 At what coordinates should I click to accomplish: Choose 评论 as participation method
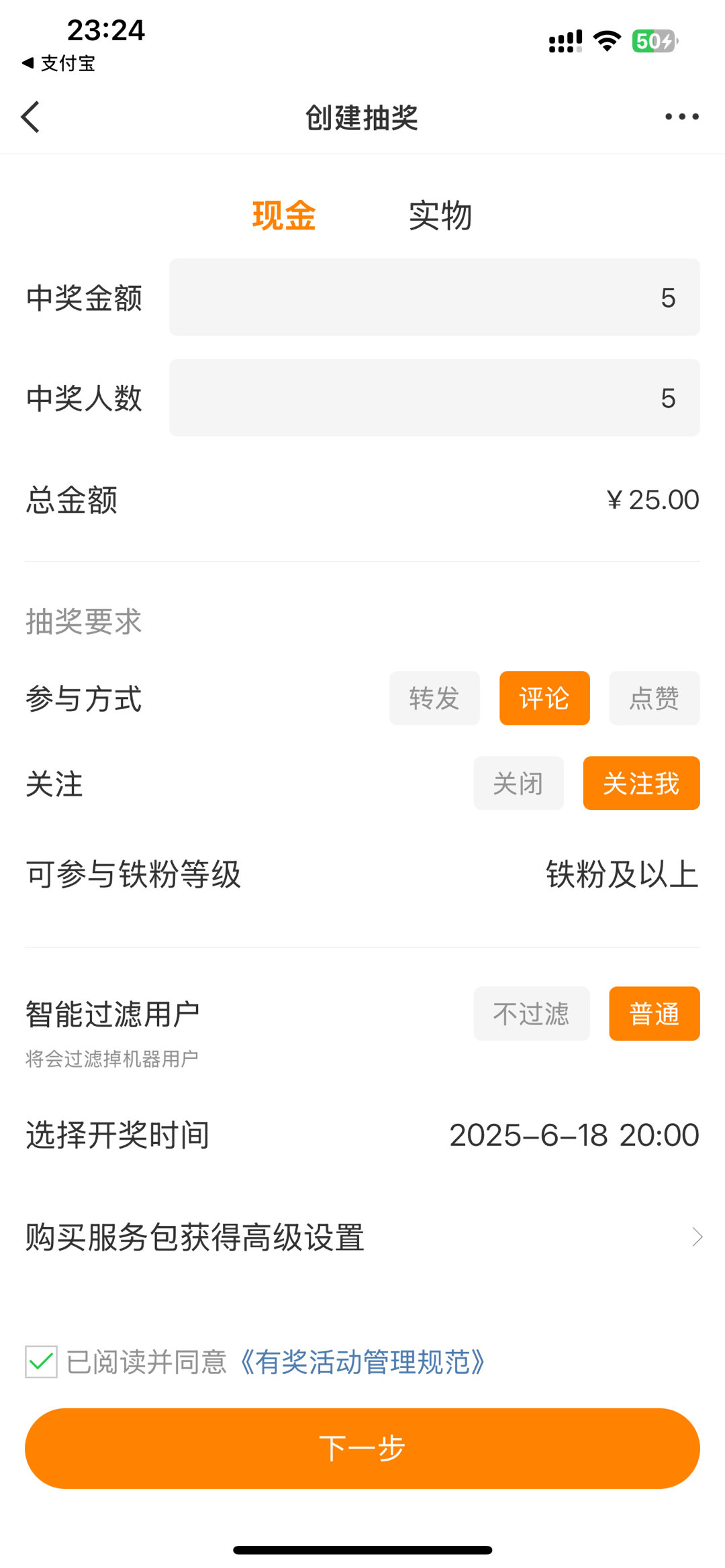[544, 698]
